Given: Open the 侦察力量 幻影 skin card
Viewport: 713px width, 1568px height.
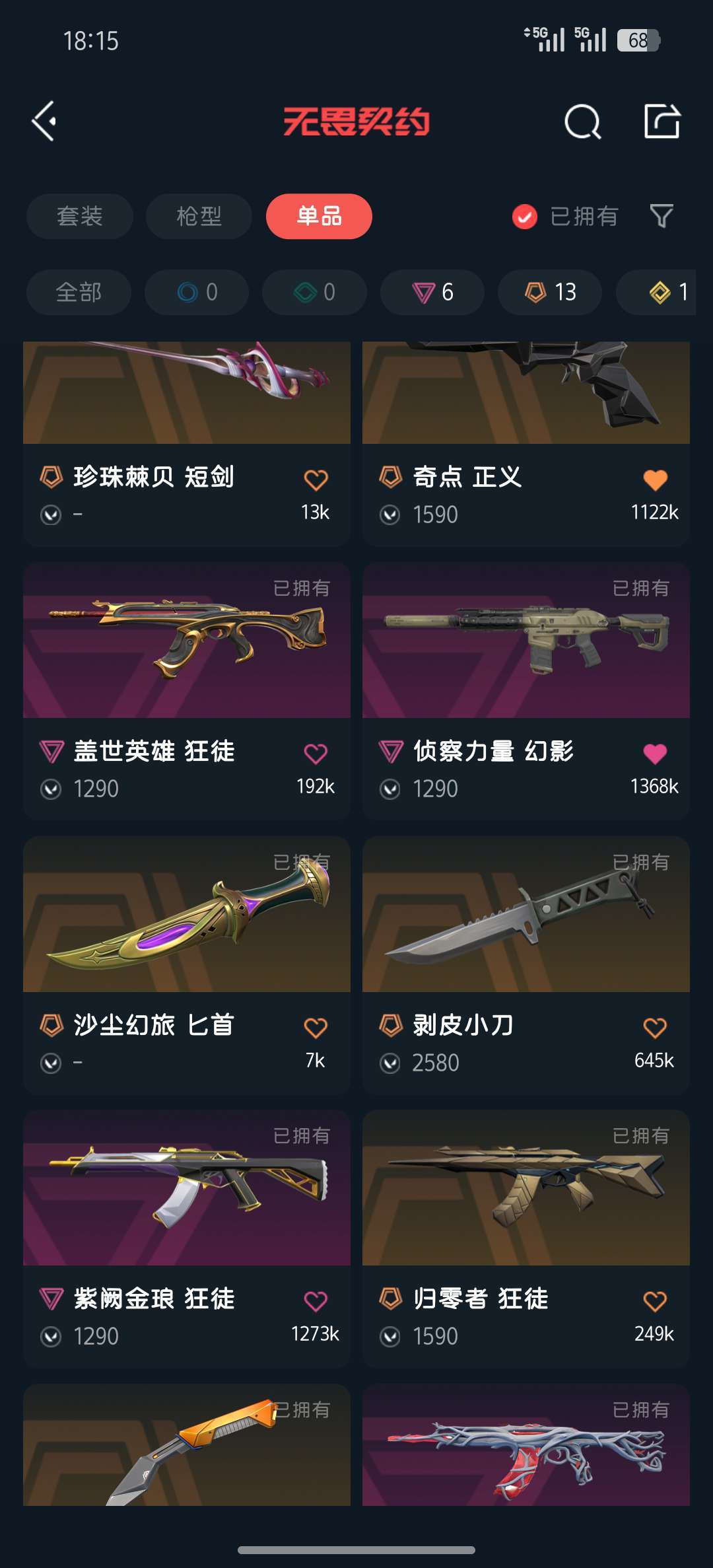Looking at the screenshot, I should [x=526, y=692].
